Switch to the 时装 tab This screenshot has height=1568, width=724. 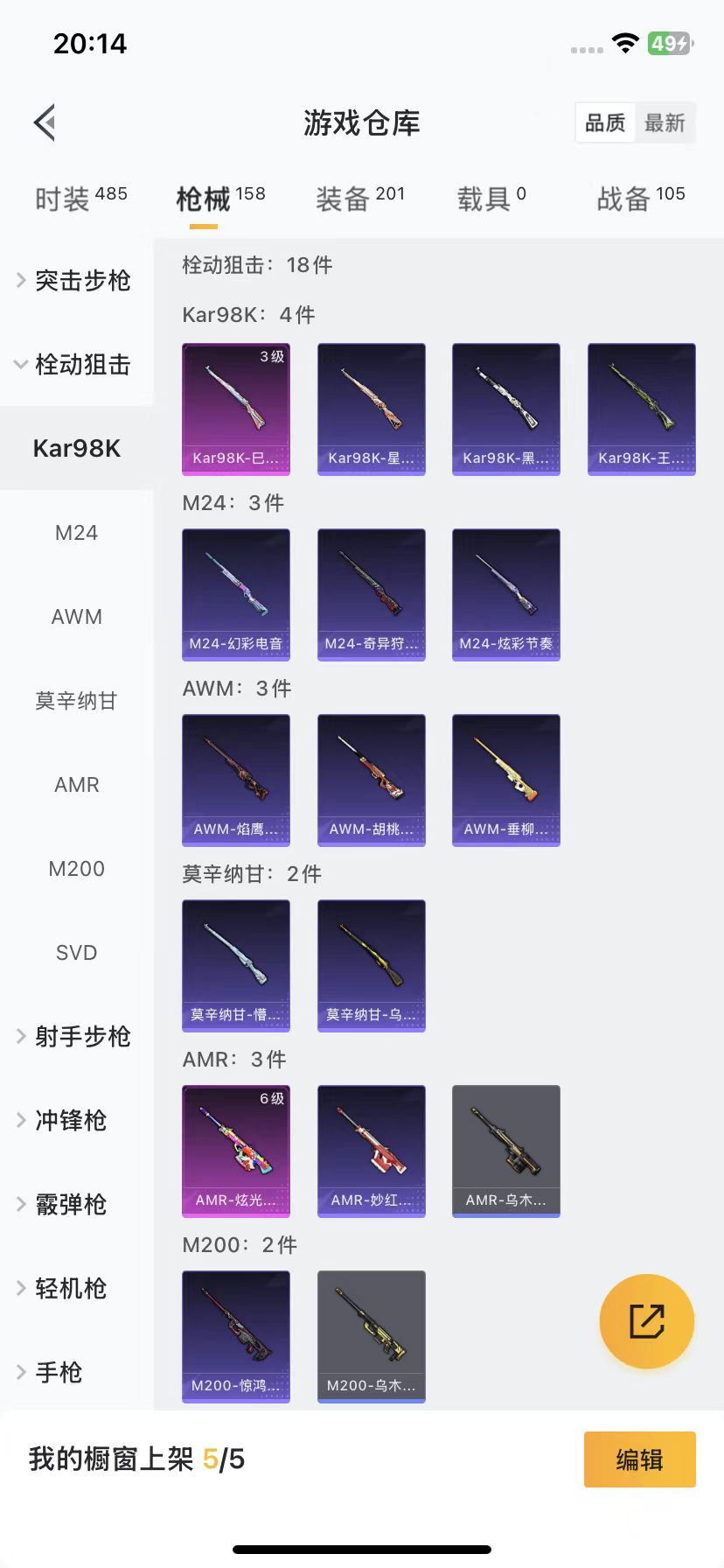click(80, 199)
